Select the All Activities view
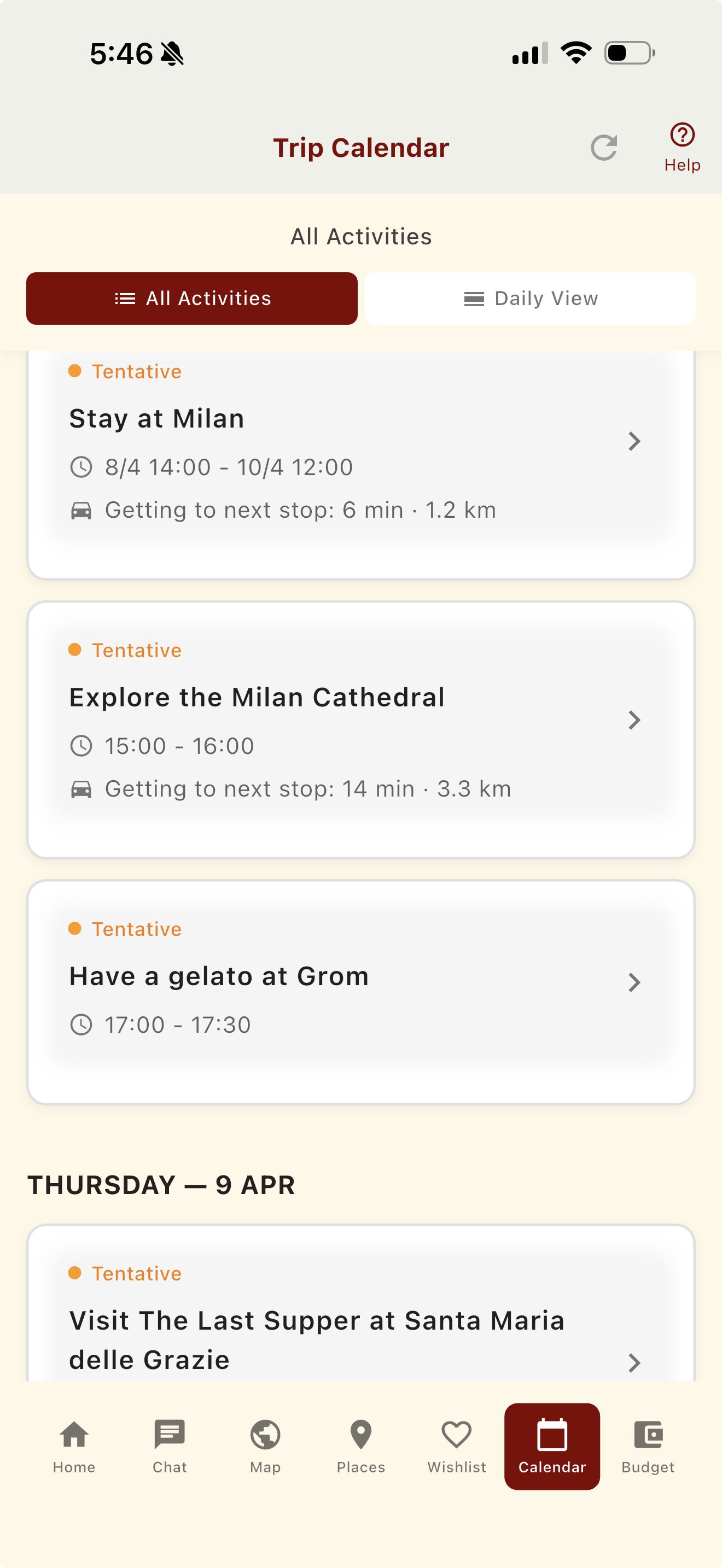 (x=192, y=299)
